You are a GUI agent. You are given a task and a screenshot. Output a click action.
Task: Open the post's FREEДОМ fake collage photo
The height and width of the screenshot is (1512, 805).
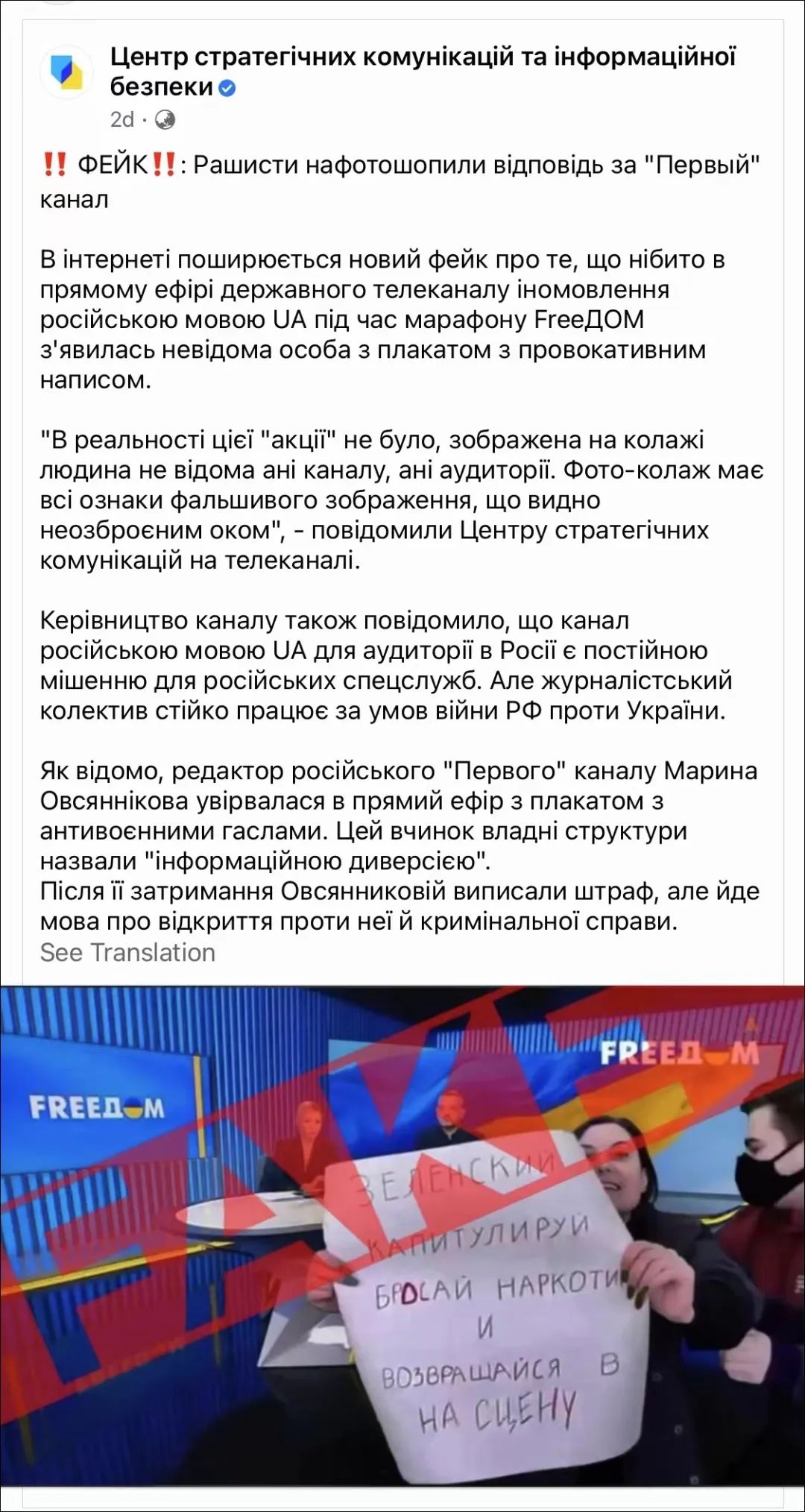pyautogui.click(x=402, y=1238)
